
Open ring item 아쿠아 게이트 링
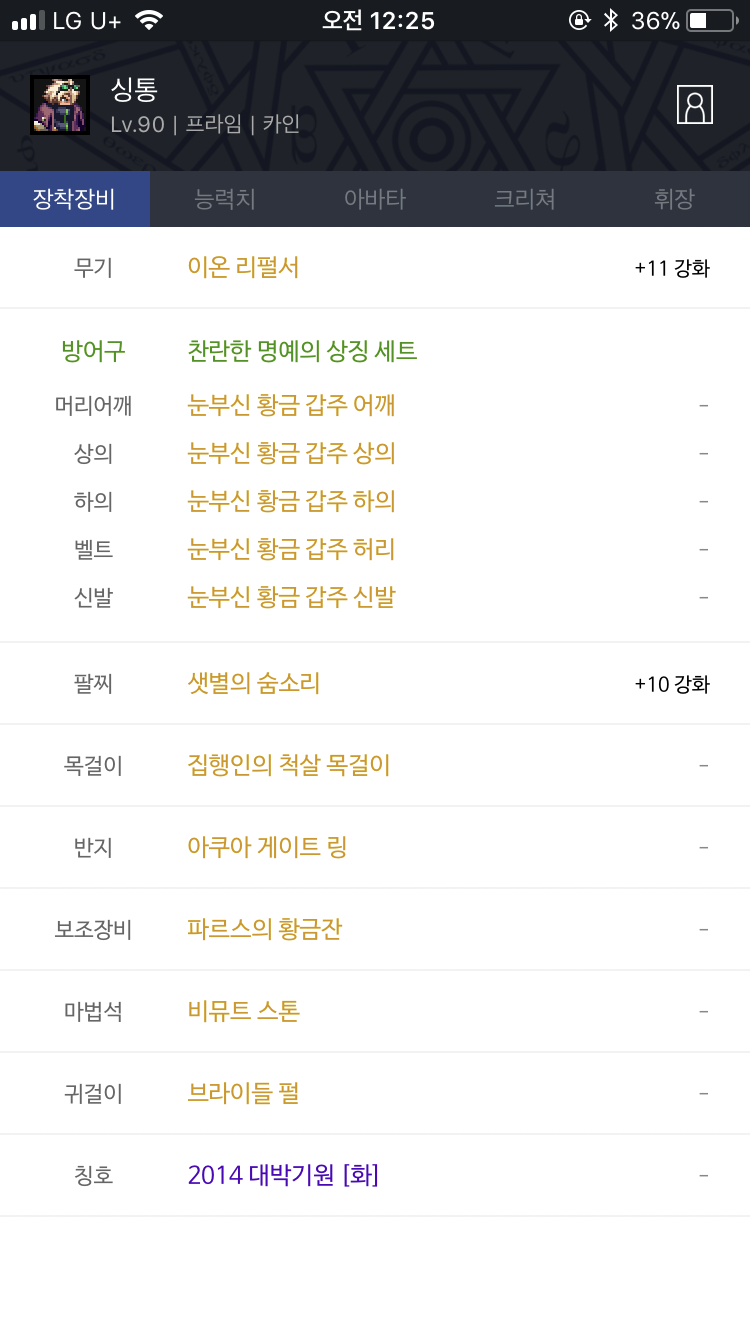[x=267, y=847]
